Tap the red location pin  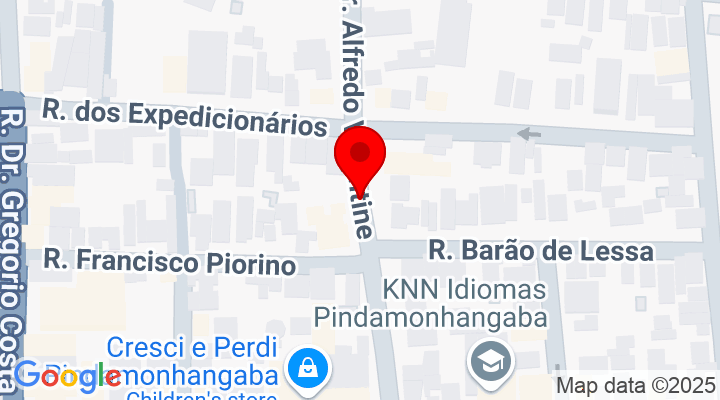coord(359,160)
